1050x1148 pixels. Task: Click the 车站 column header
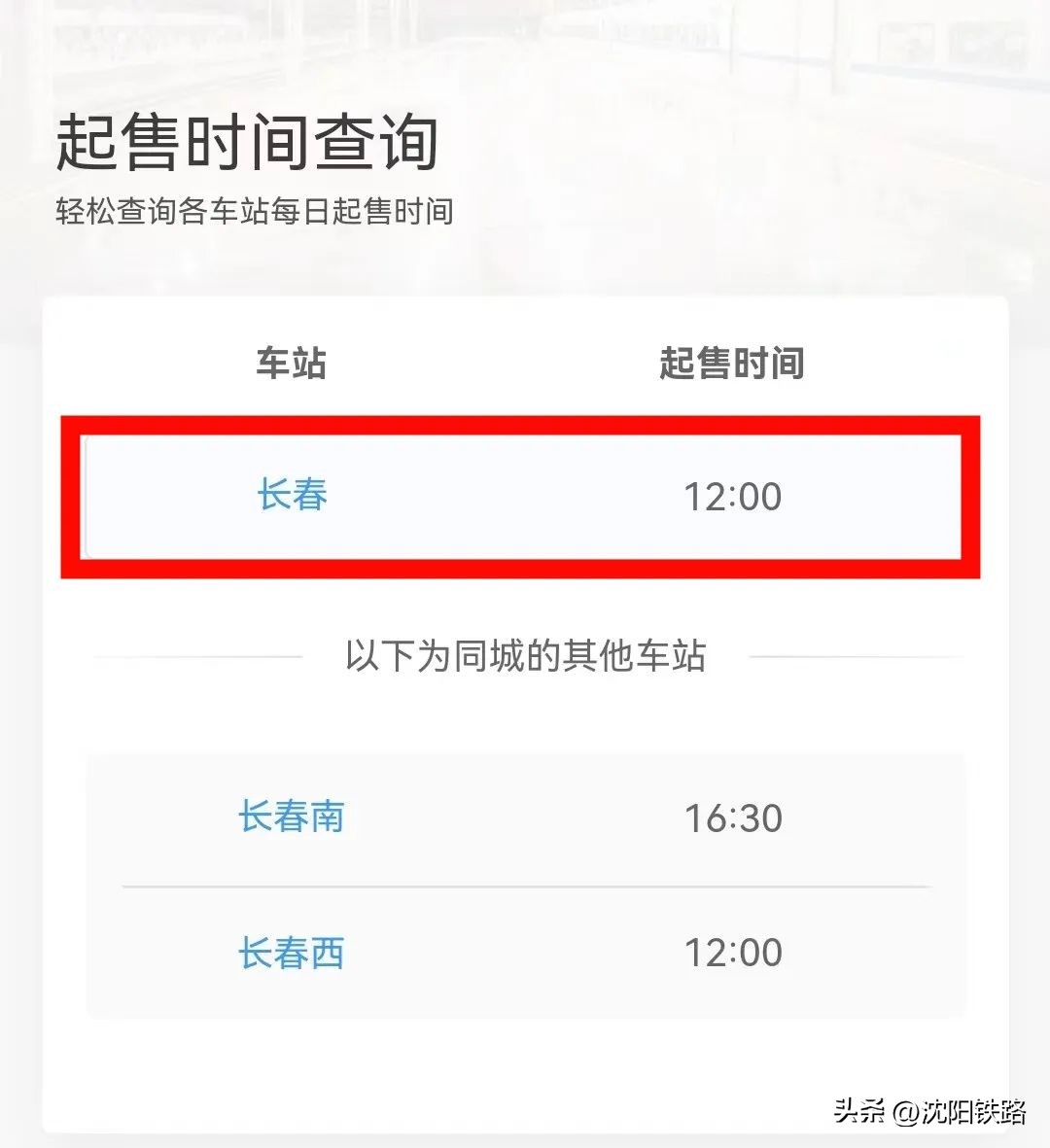point(293,364)
